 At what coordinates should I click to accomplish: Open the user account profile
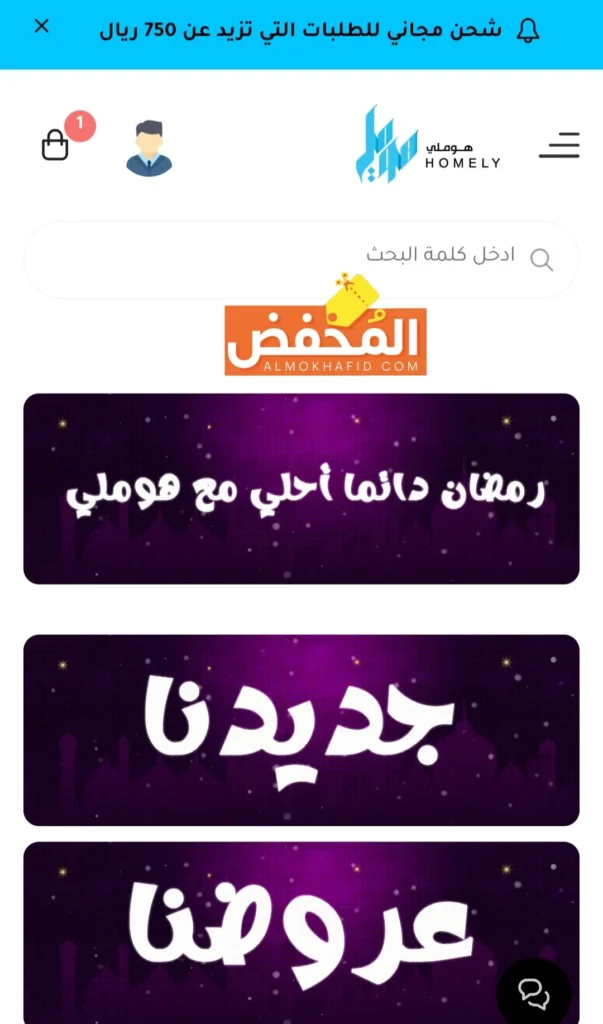tap(149, 148)
